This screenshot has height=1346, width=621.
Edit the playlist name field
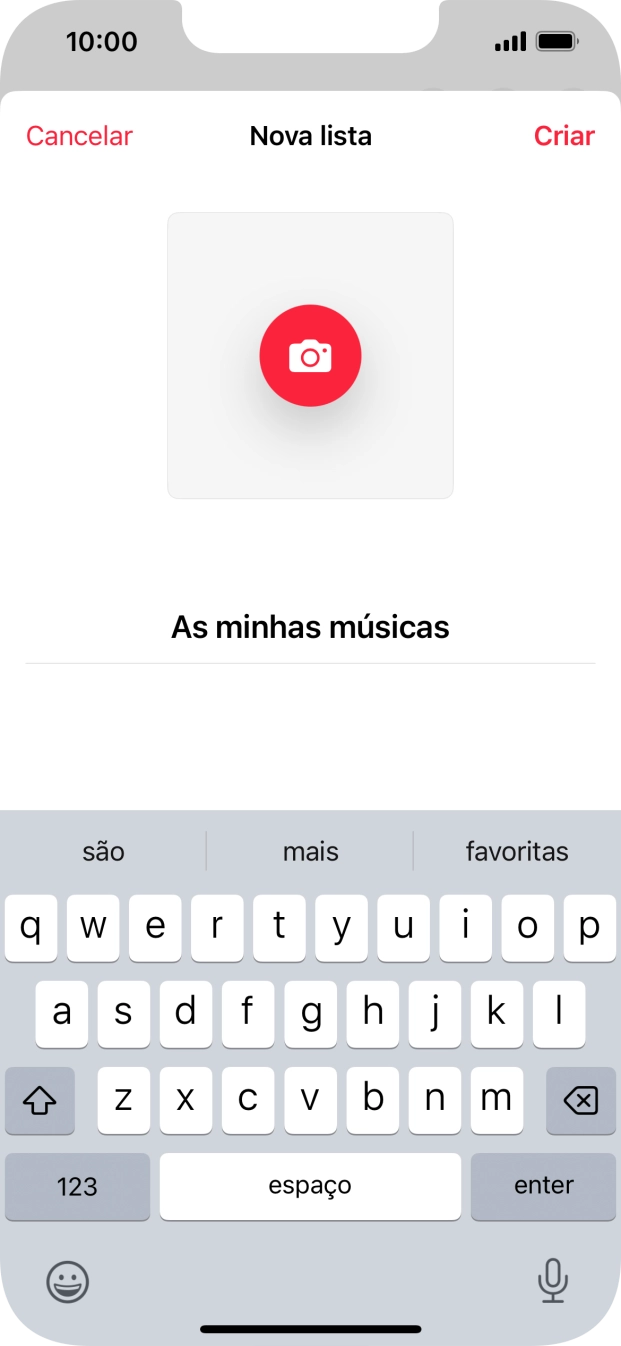pyautogui.click(x=310, y=628)
